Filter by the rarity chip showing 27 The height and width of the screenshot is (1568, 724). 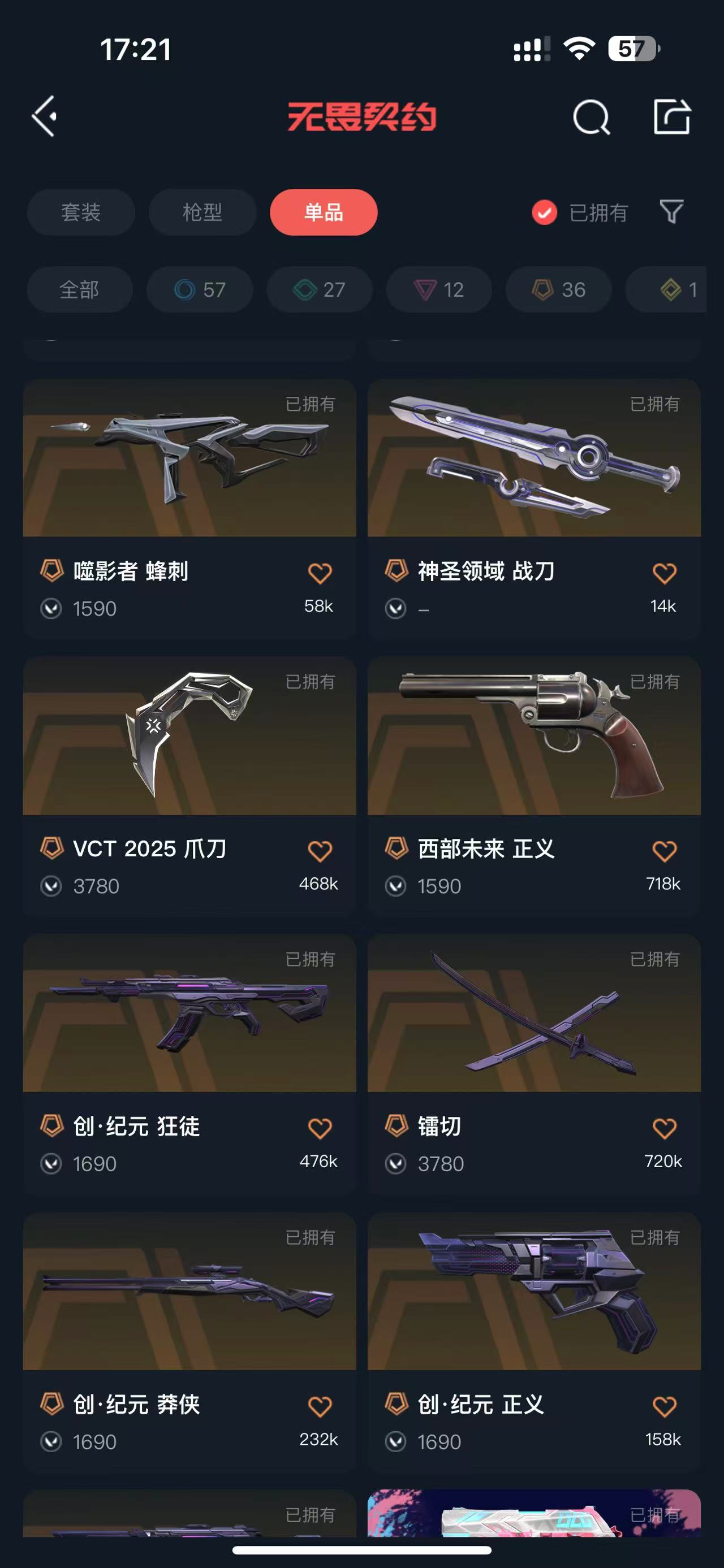click(x=319, y=290)
